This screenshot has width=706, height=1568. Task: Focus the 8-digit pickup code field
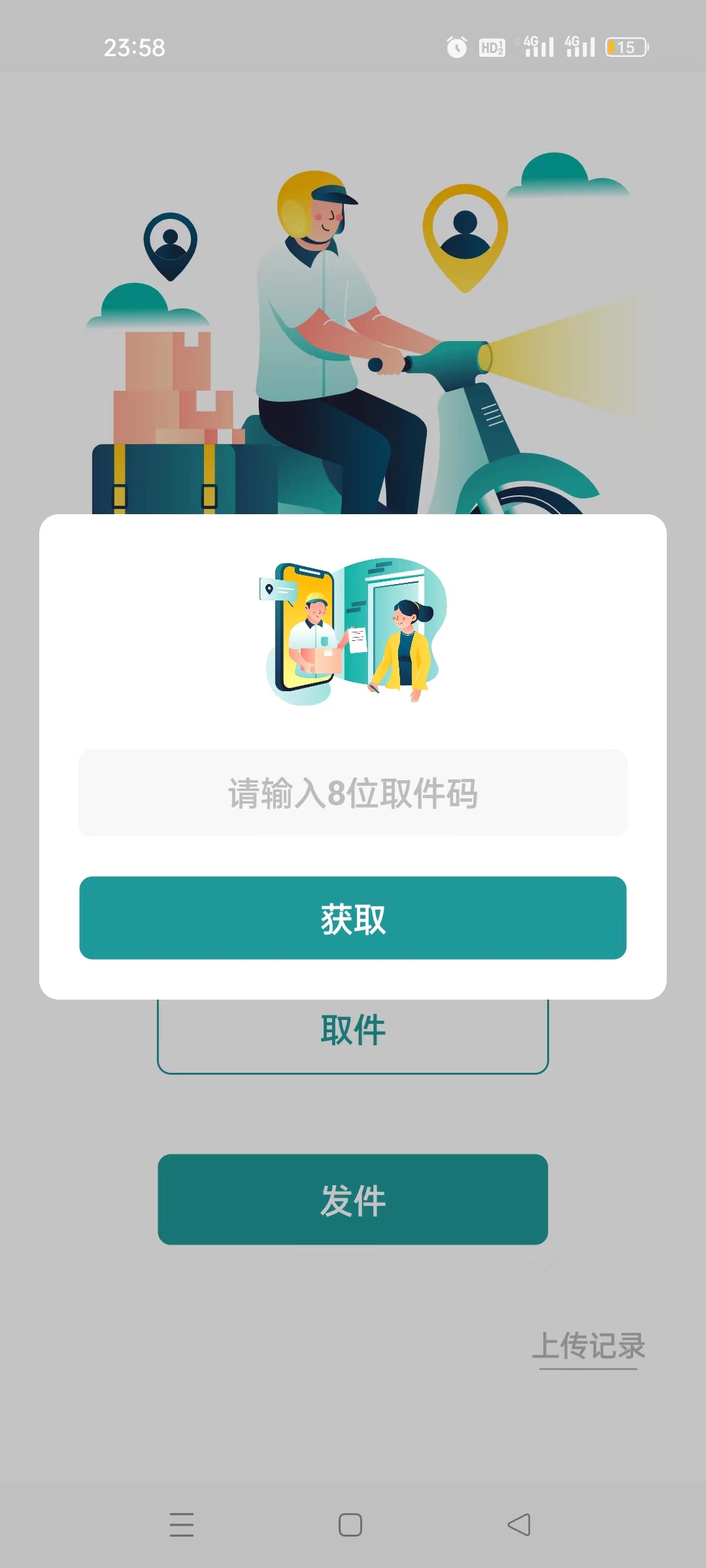tap(353, 793)
